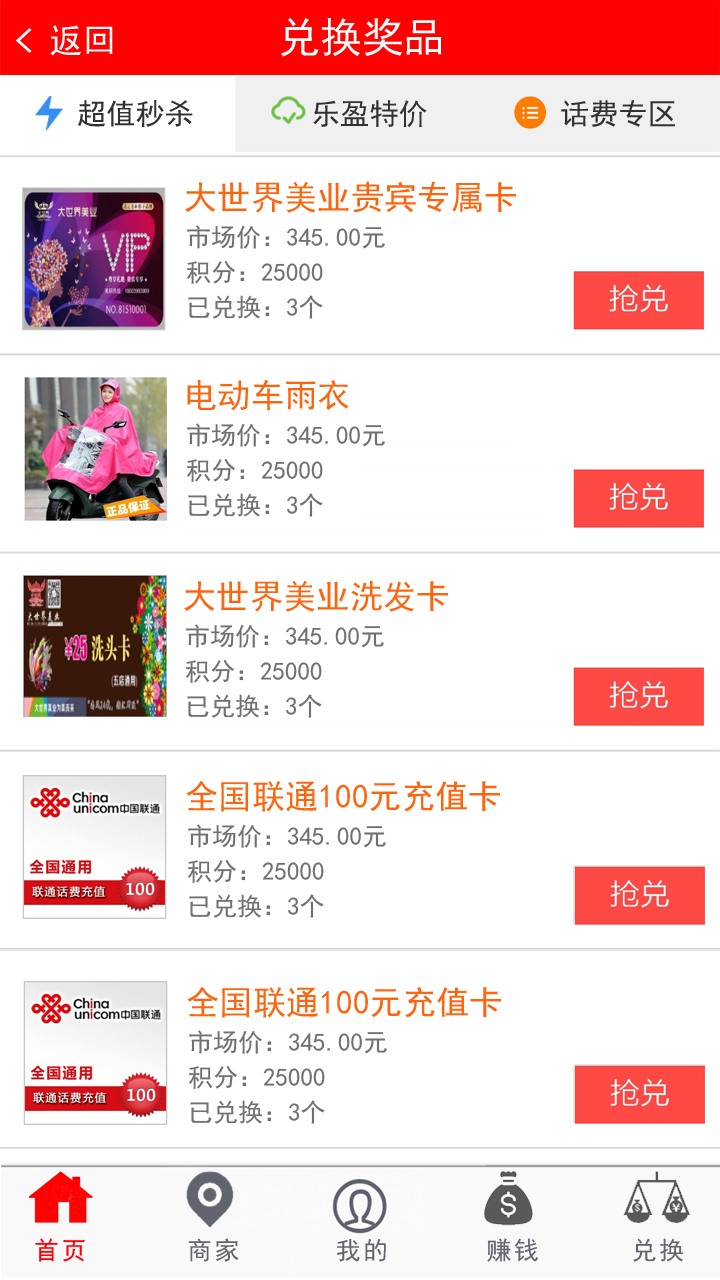This screenshot has width=720, height=1280.
Task: Redeem 电动车雨衣 with its 抢兑 button
Action: 638,498
